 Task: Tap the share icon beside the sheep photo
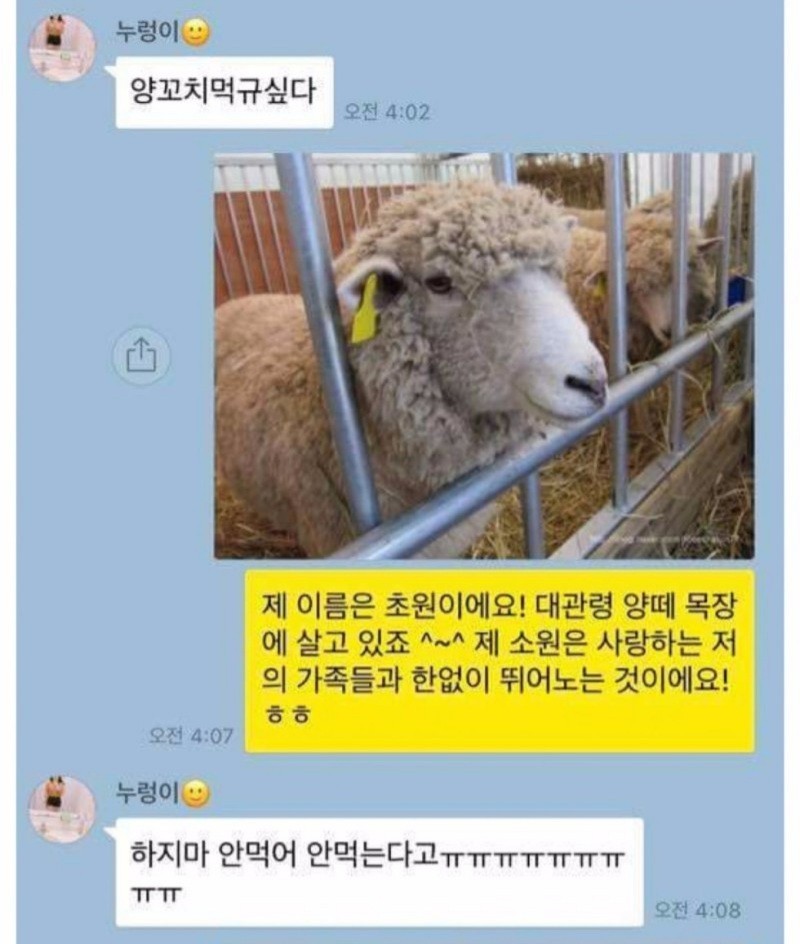pyautogui.click(x=141, y=356)
